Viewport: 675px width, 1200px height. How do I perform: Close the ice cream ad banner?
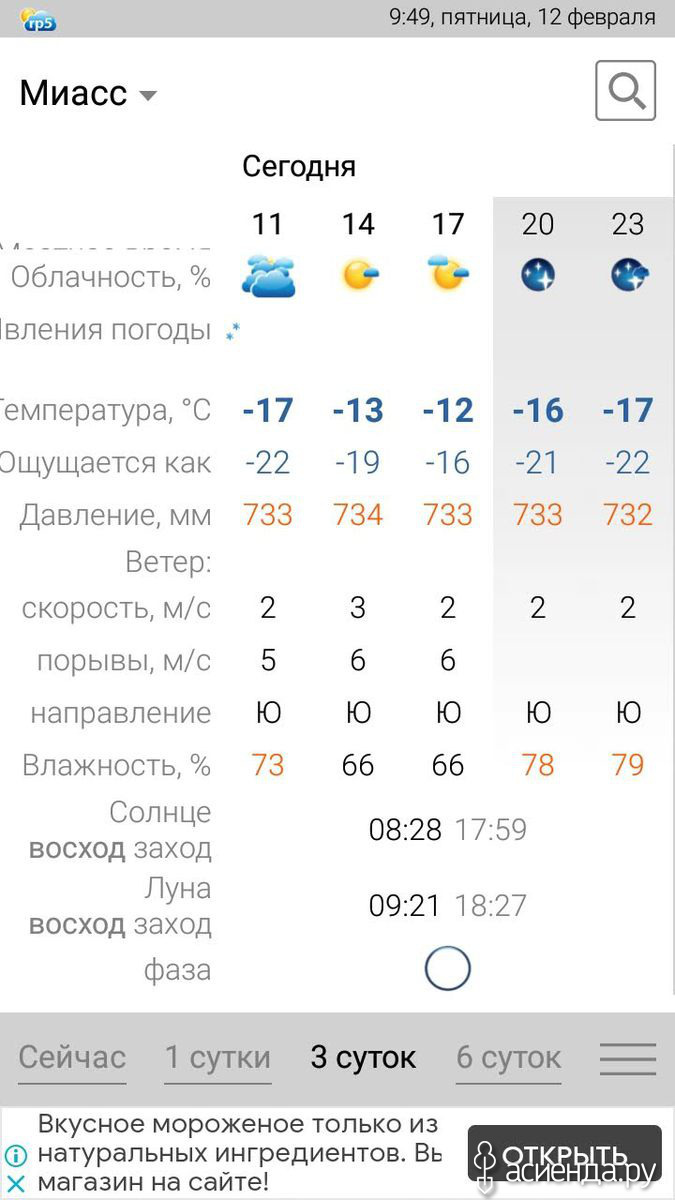point(15,1183)
